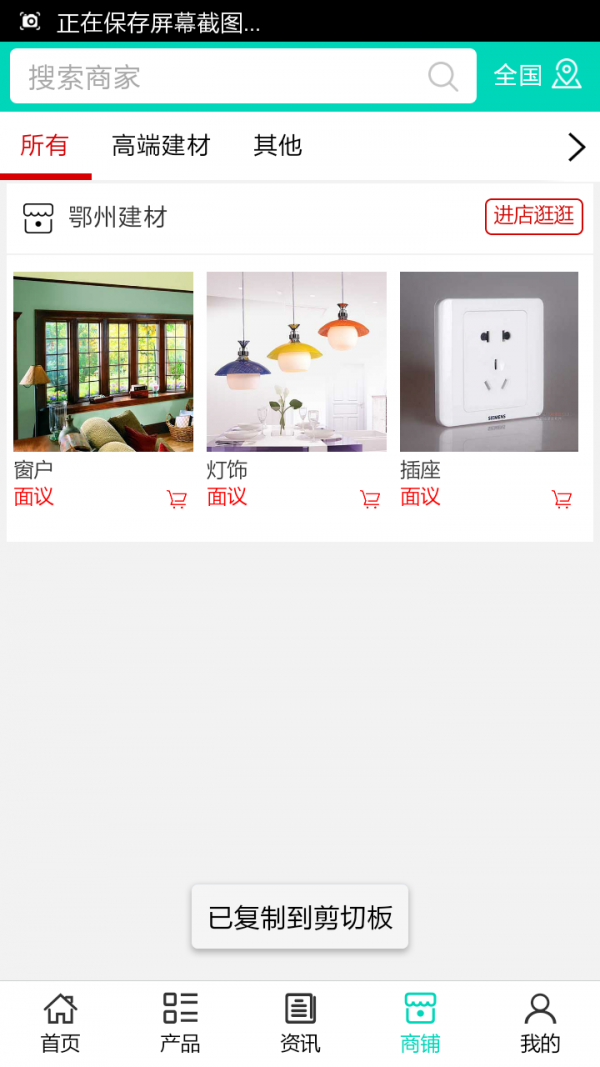Switch to the 其他 category tab
The width and height of the screenshot is (600, 1067).
[277, 146]
